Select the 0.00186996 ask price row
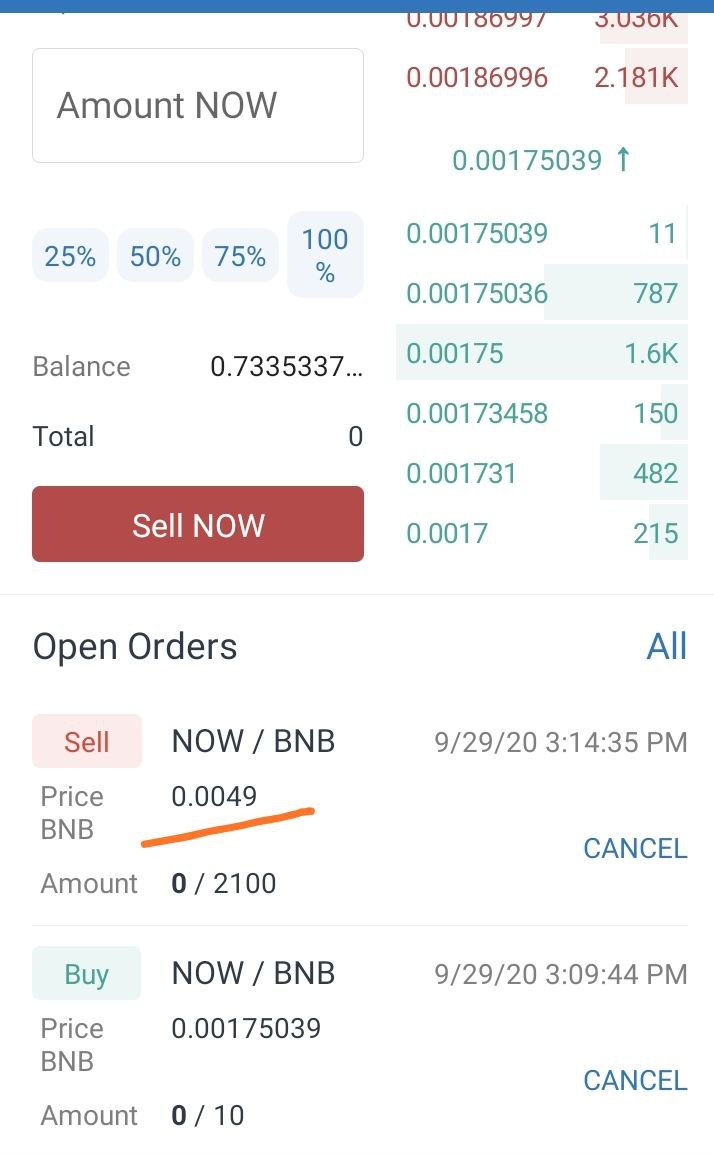 point(542,77)
